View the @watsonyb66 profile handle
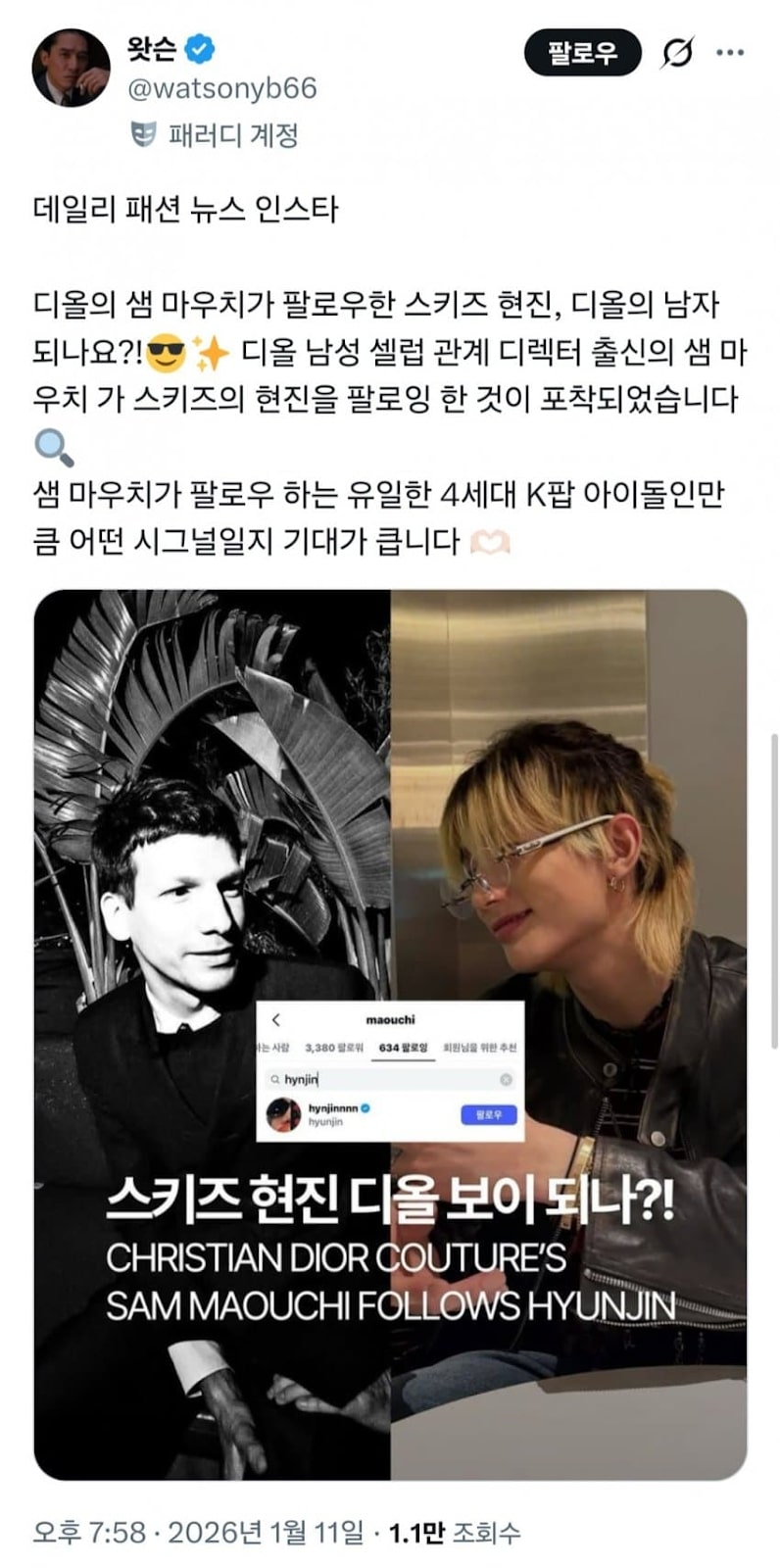Screen dimensions: 780x1568 click(x=222, y=89)
